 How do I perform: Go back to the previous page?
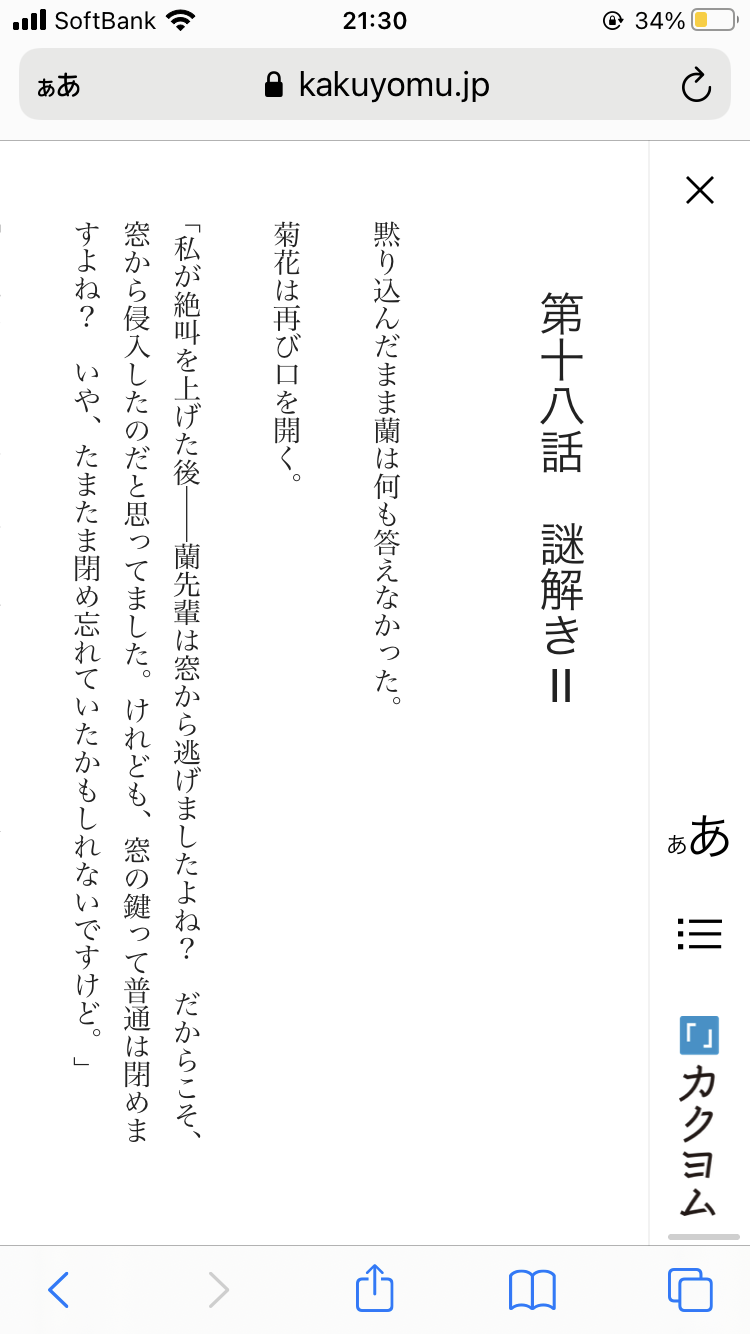point(59,1290)
